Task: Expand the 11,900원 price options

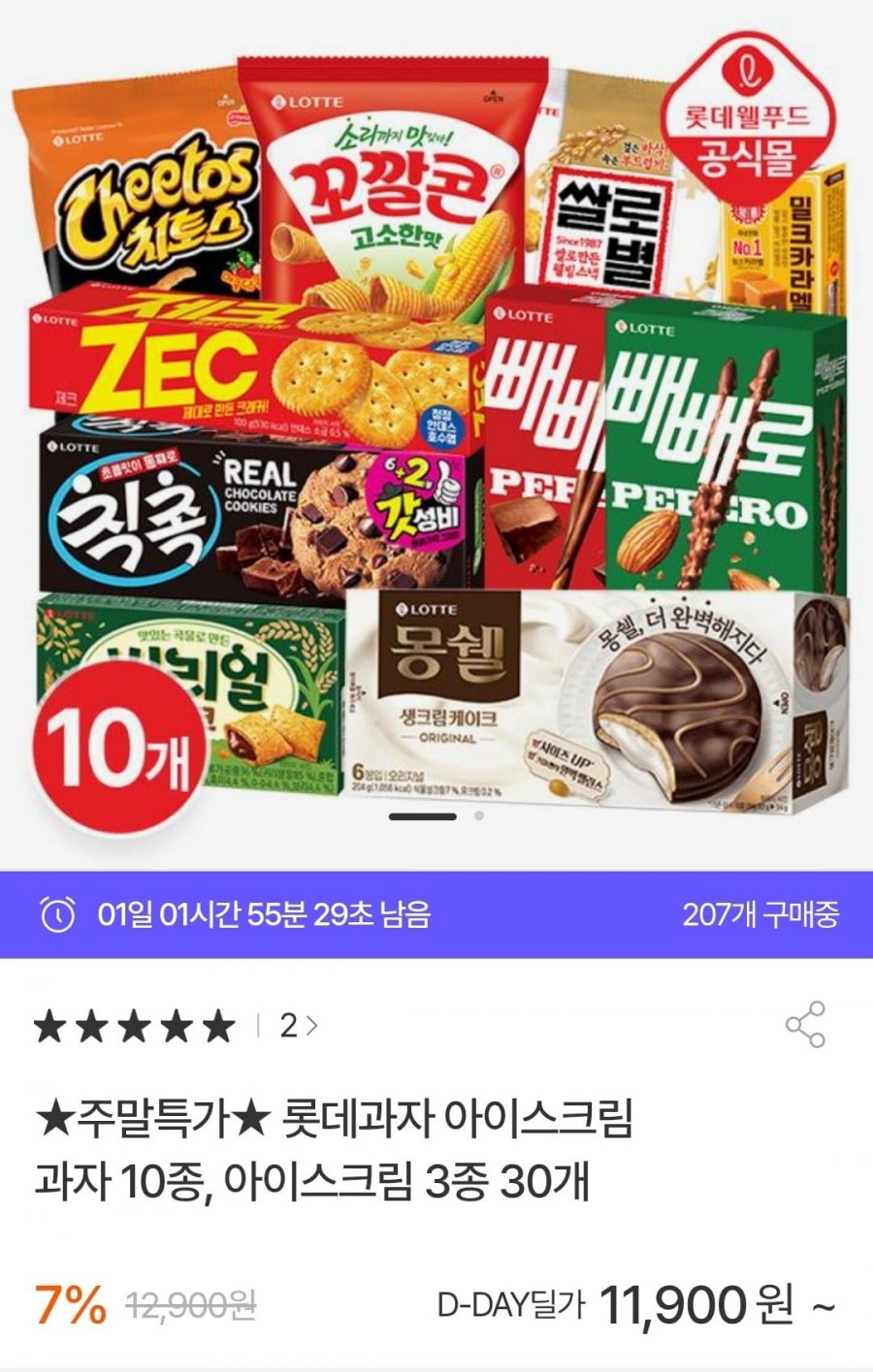Action: pos(823,1306)
